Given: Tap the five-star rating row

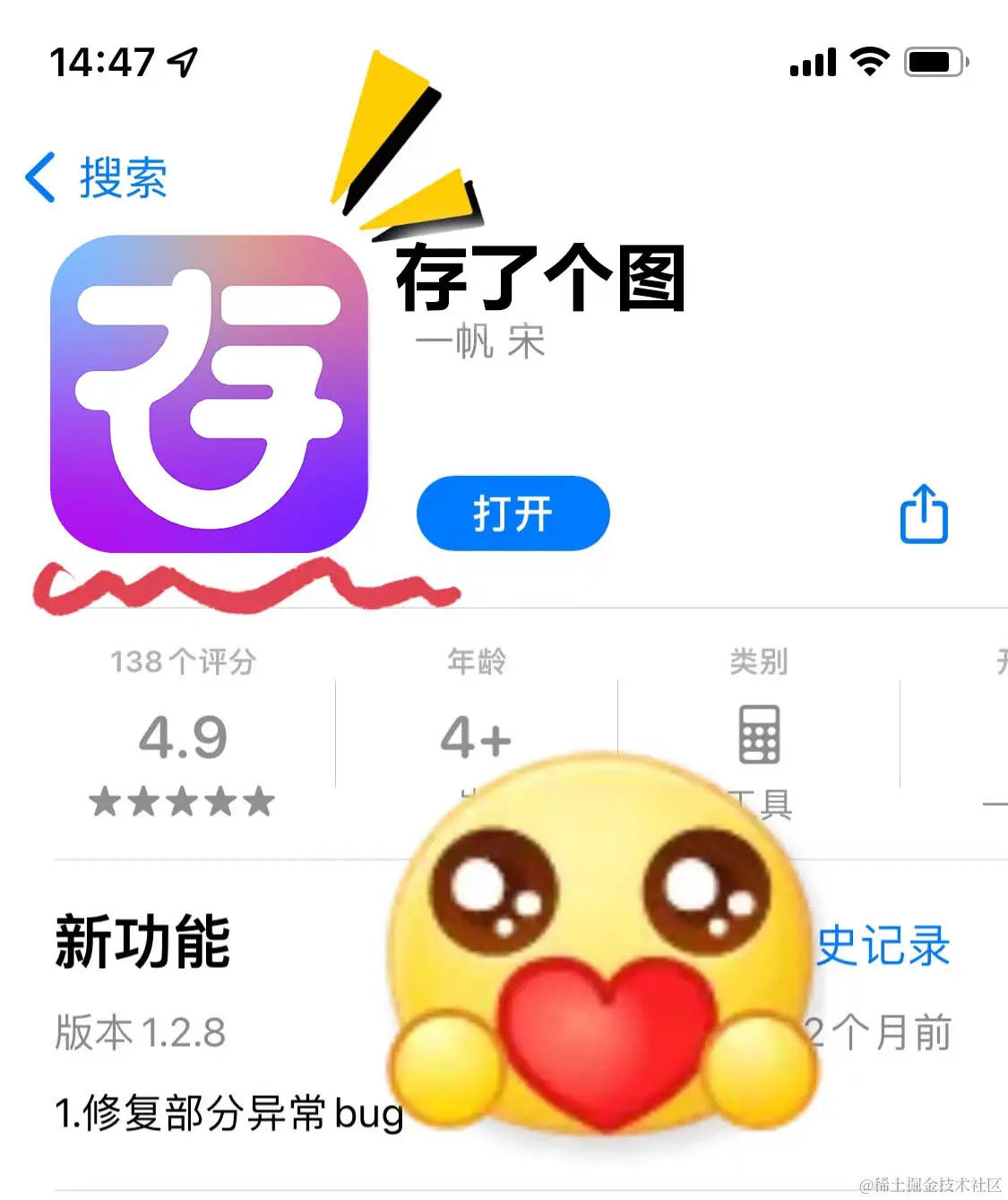Looking at the screenshot, I should (x=179, y=802).
